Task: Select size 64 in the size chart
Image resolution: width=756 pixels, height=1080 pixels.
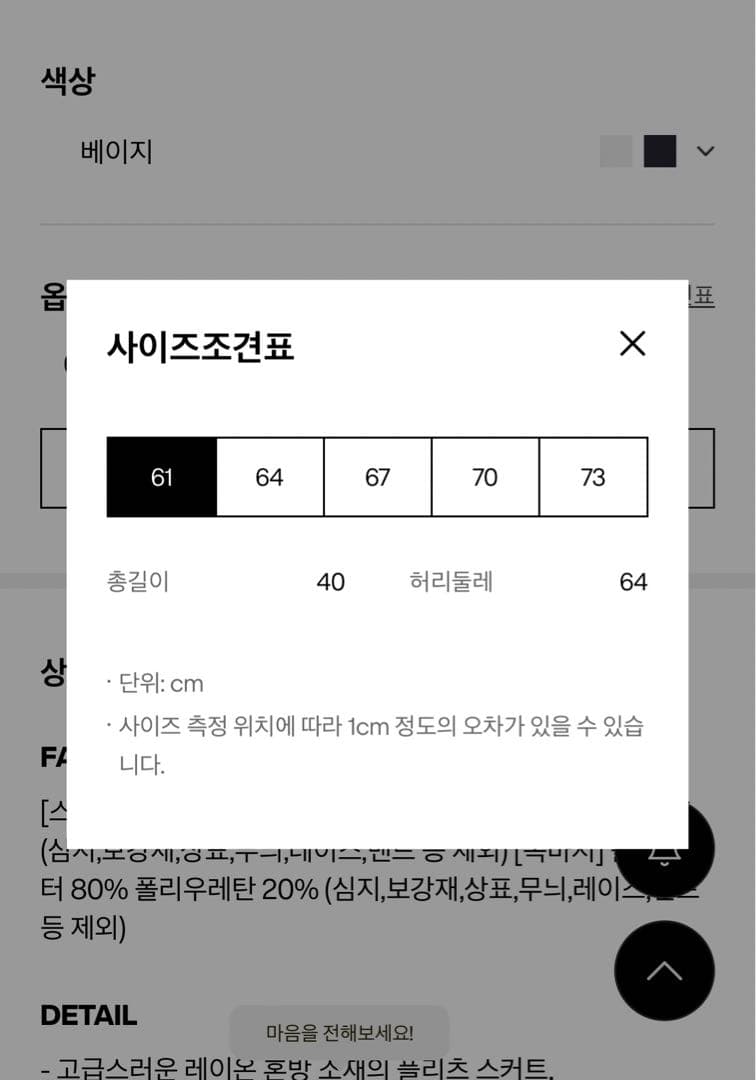Action: pos(270,477)
